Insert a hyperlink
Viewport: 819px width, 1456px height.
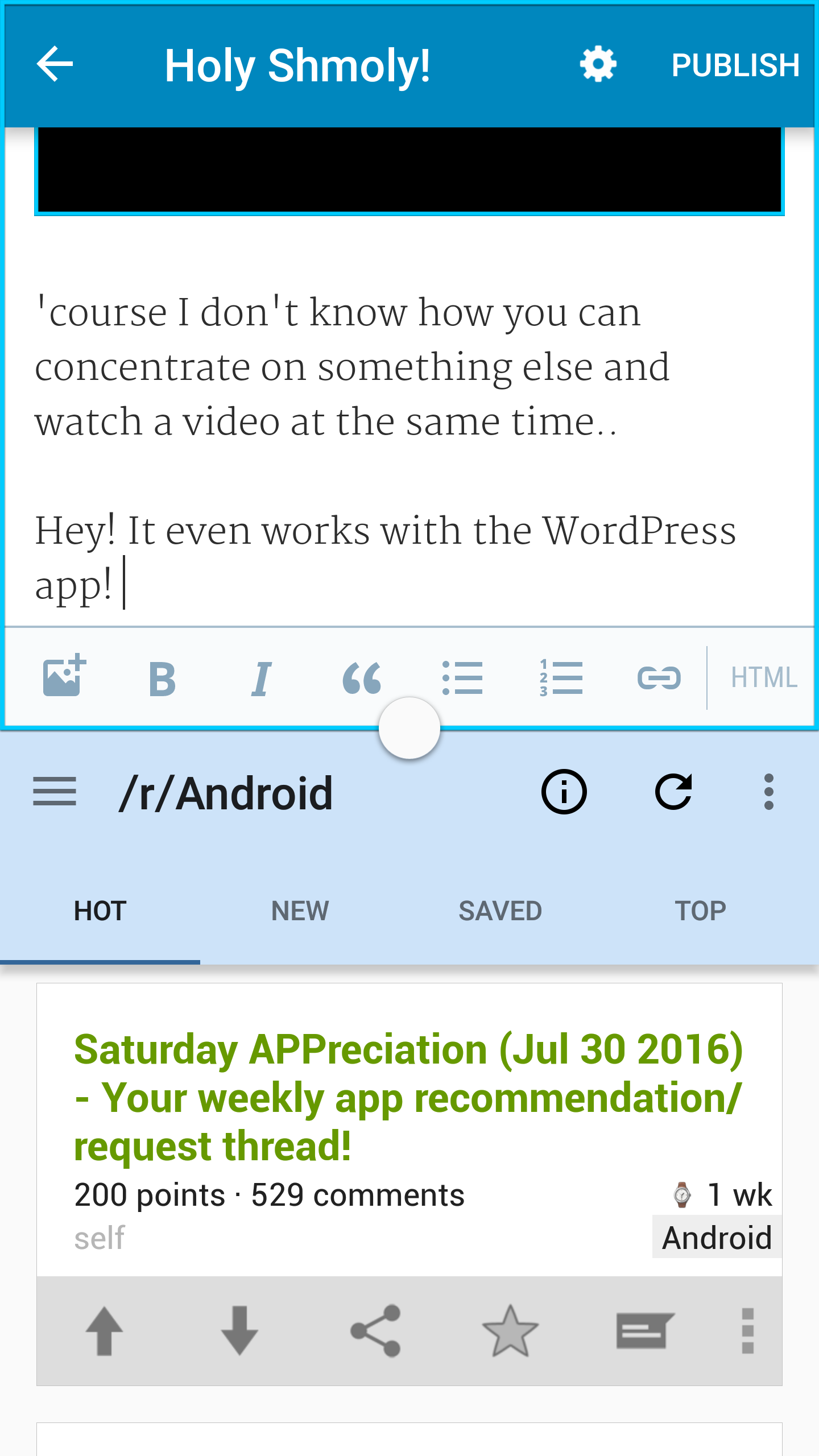[x=659, y=678]
